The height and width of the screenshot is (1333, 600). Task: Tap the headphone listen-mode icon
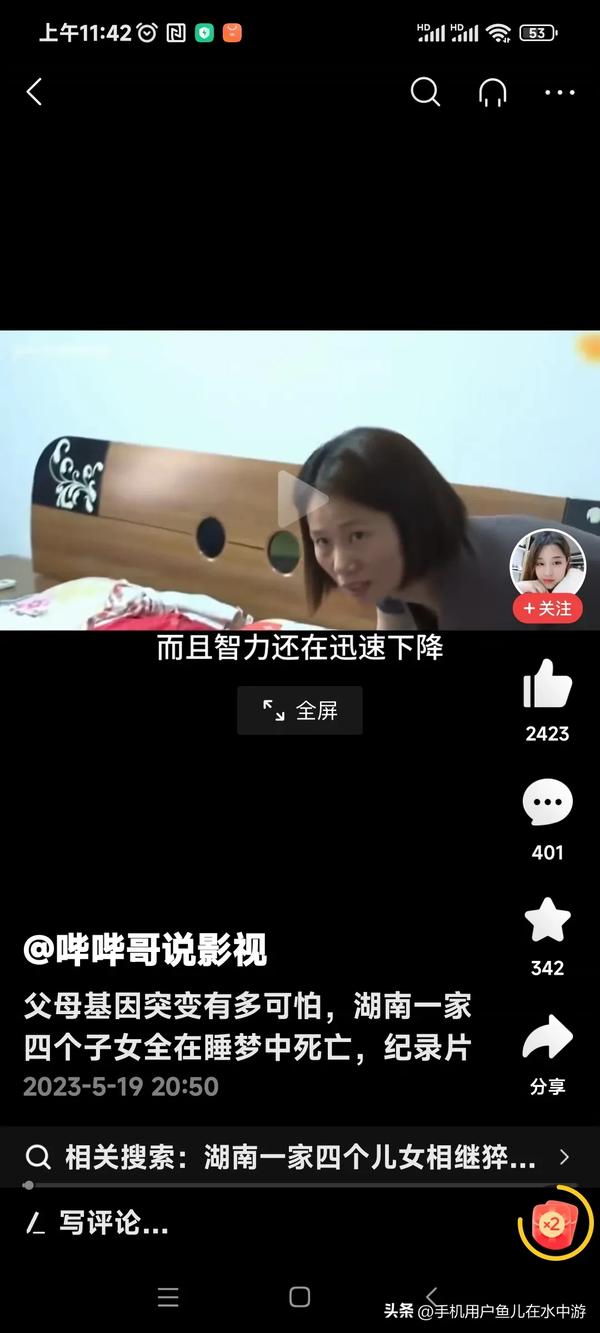point(492,92)
